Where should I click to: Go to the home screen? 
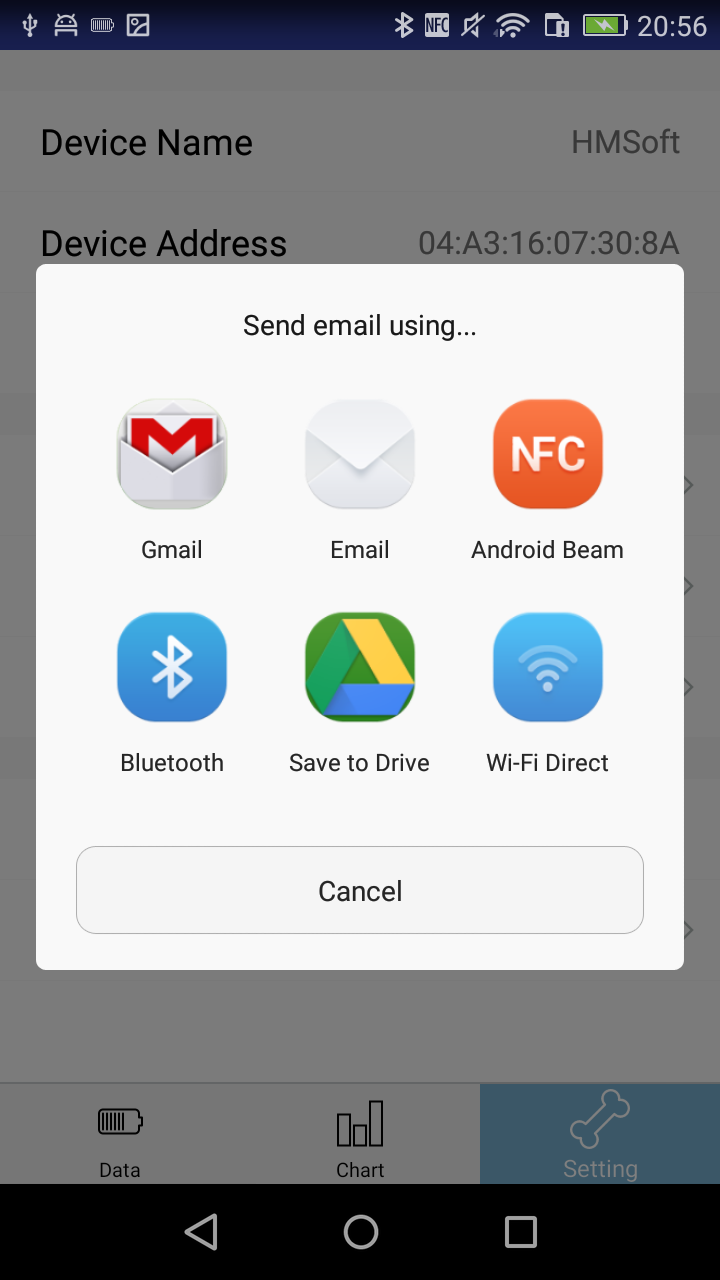[360, 1232]
